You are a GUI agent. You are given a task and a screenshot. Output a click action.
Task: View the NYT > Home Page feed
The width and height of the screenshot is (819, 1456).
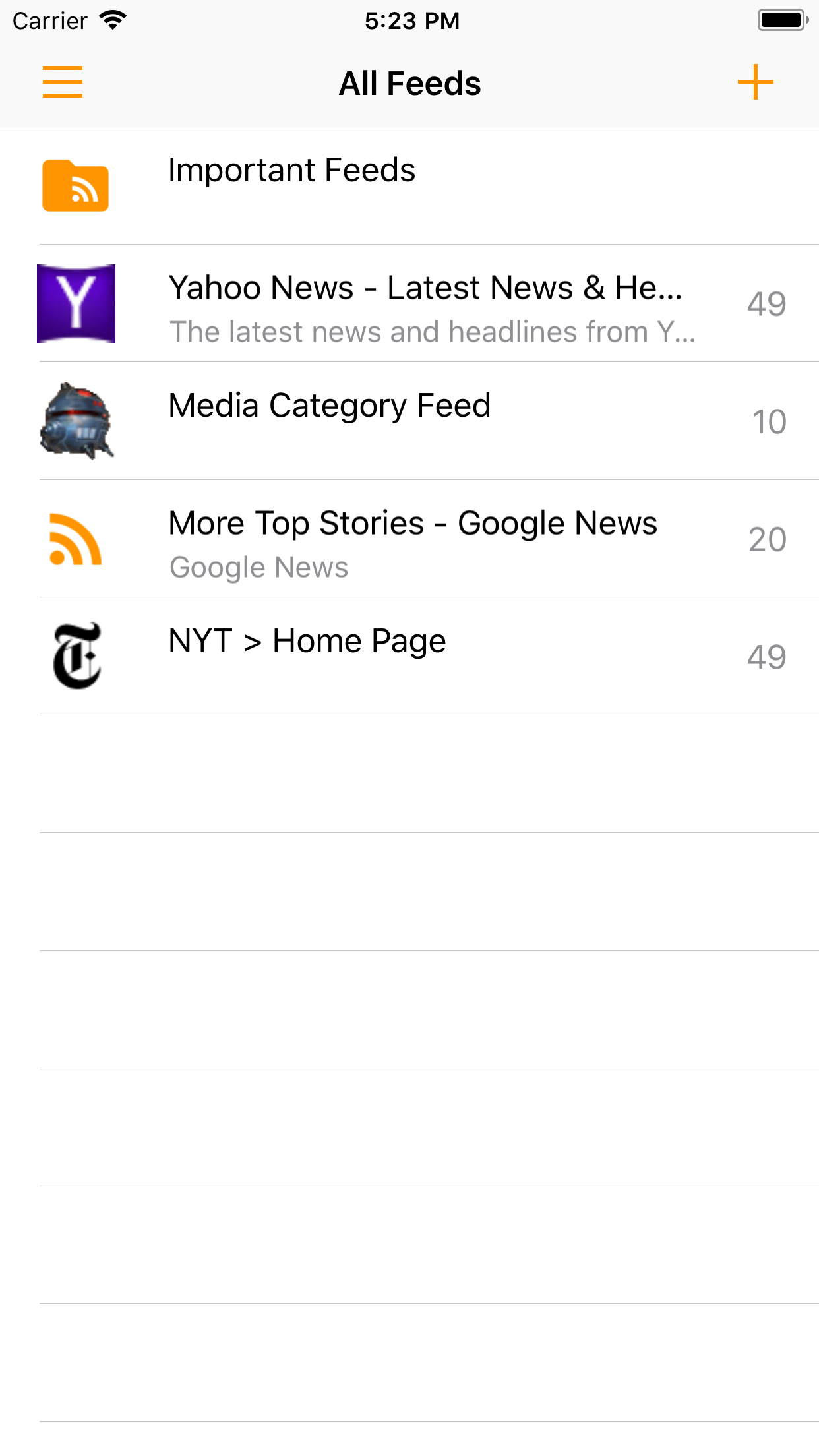409,657
